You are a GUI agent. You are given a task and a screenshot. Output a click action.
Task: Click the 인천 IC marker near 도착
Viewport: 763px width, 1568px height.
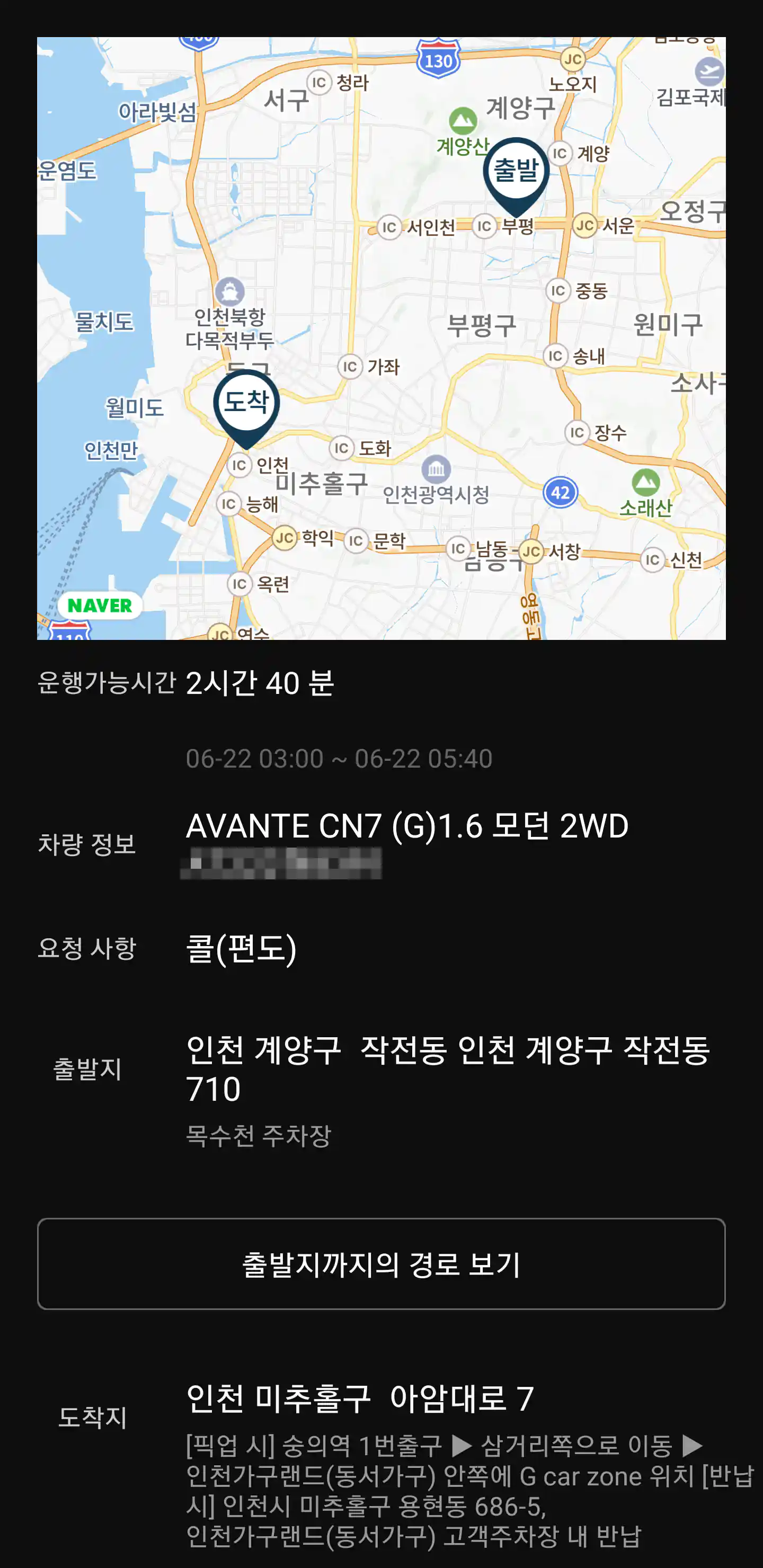(x=239, y=464)
